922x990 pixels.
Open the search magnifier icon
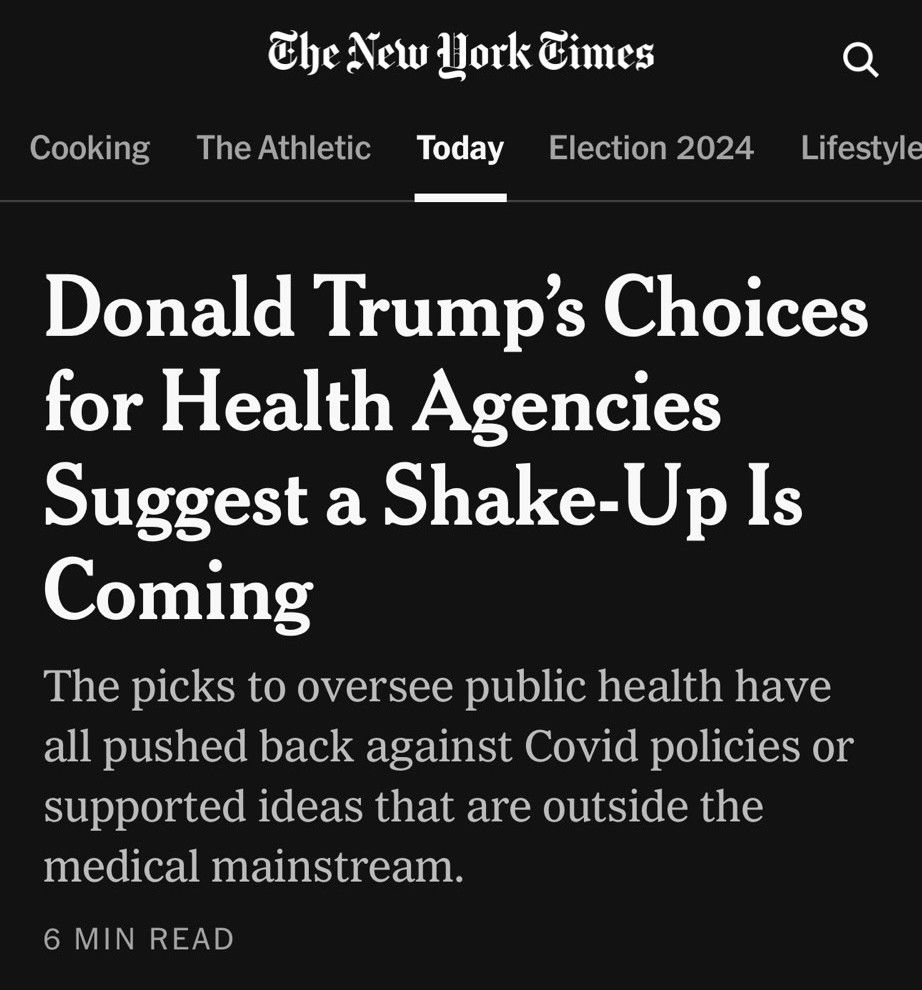861,60
